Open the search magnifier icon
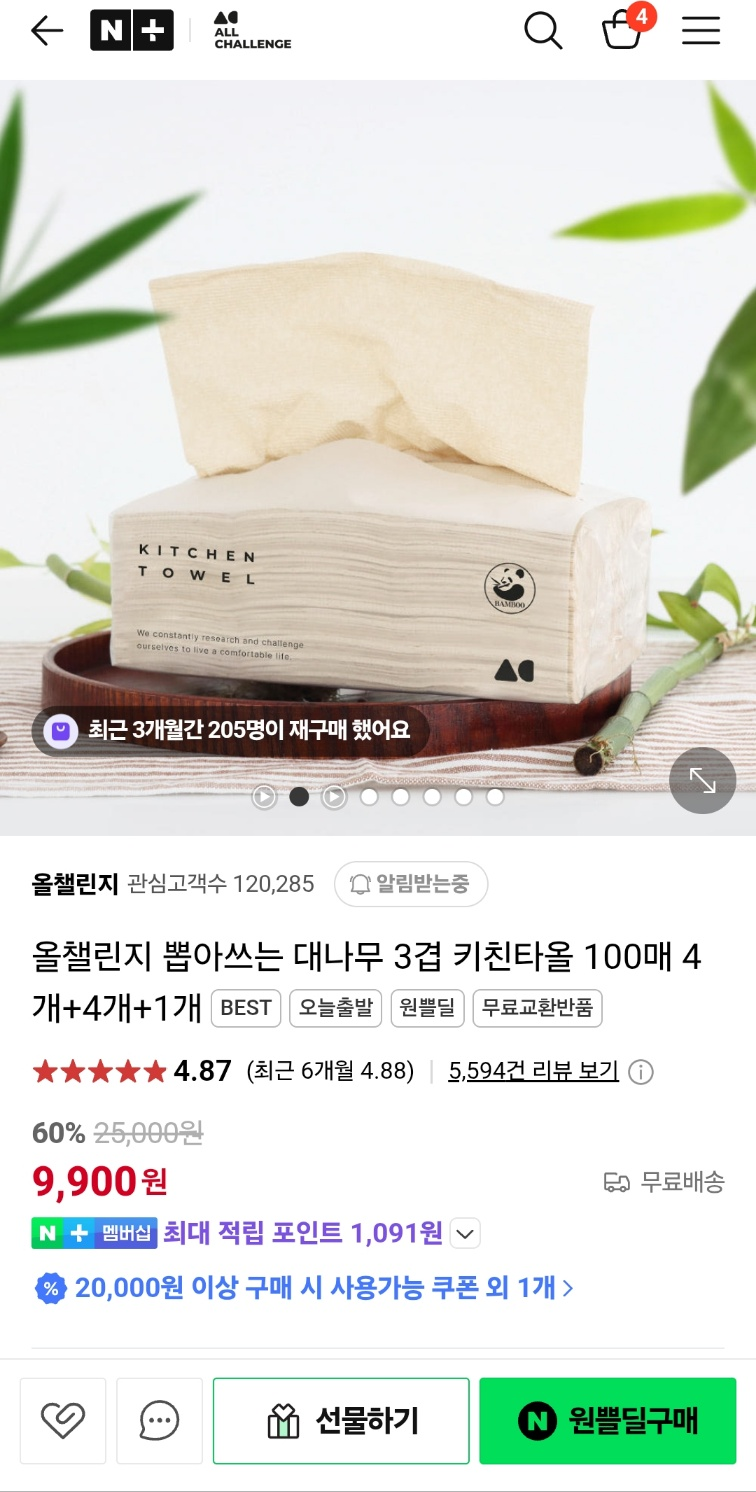The height and width of the screenshot is (1492, 756). click(543, 31)
